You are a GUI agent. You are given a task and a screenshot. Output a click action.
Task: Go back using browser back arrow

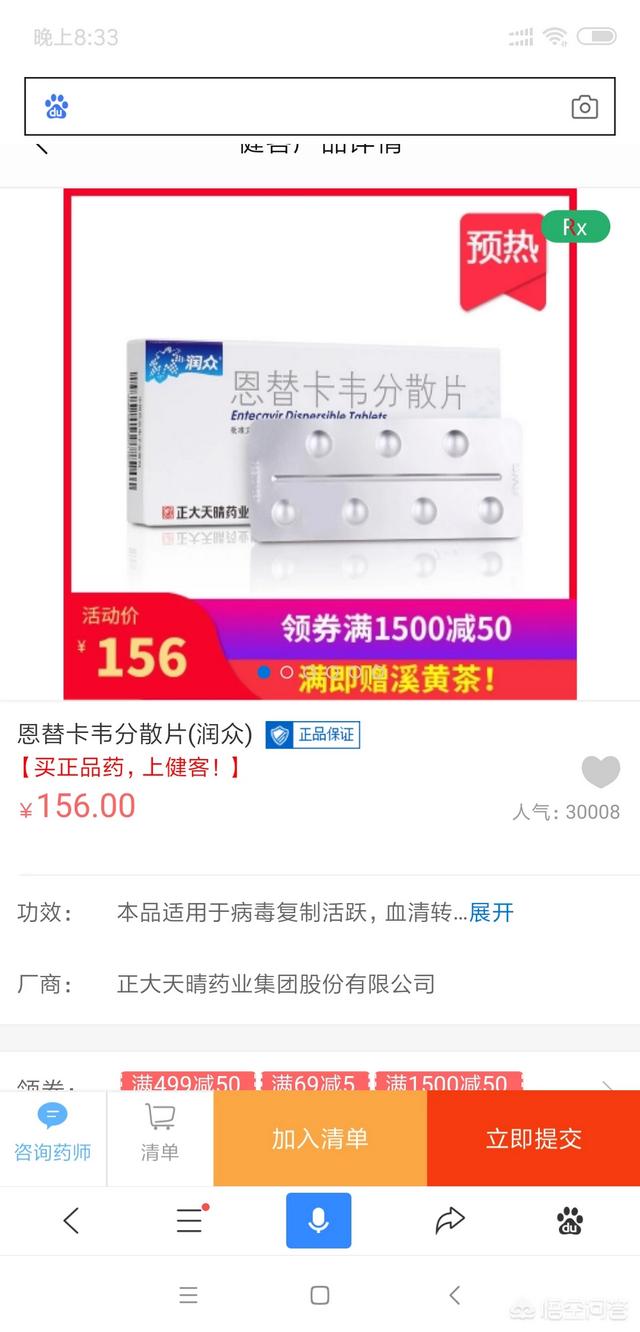[x=70, y=1220]
